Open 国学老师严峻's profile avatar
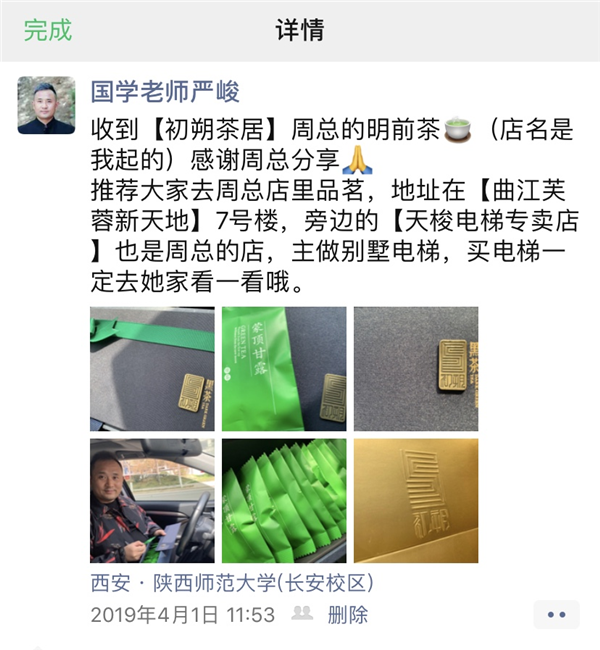 46,105
